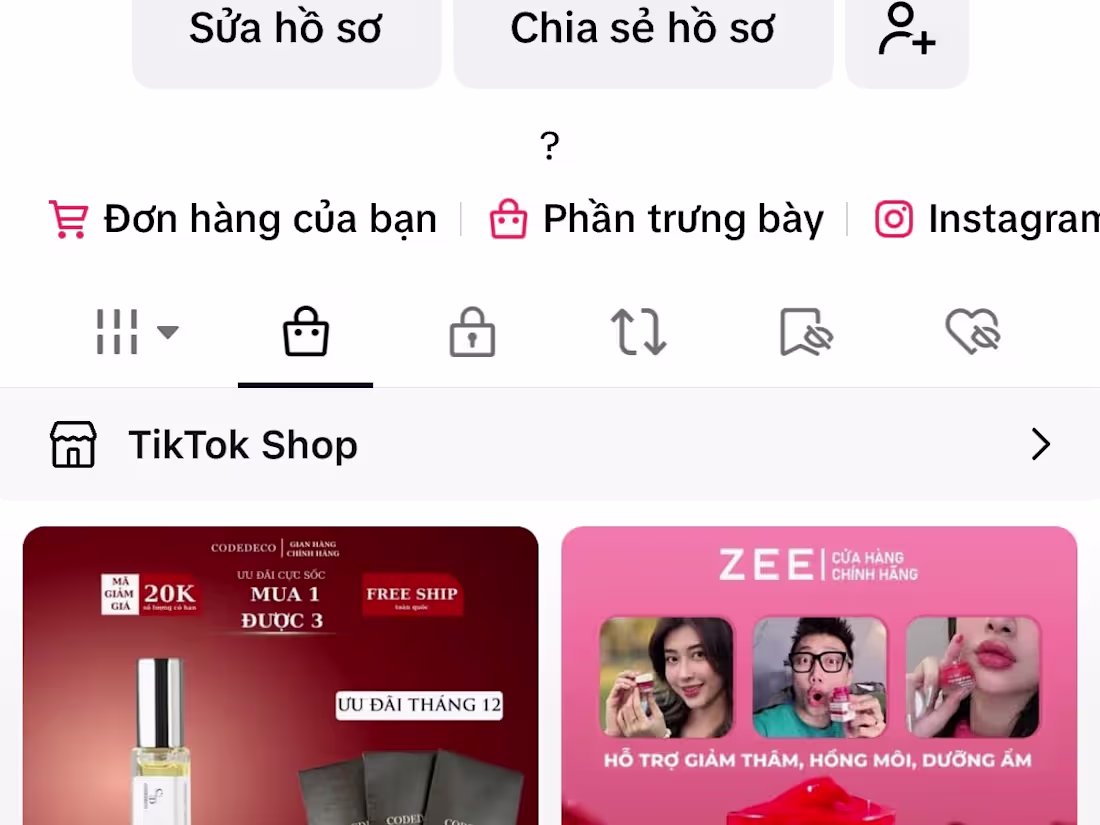View the hidden bookmarks tab
Screen dimensions: 1100x825
click(x=806, y=332)
